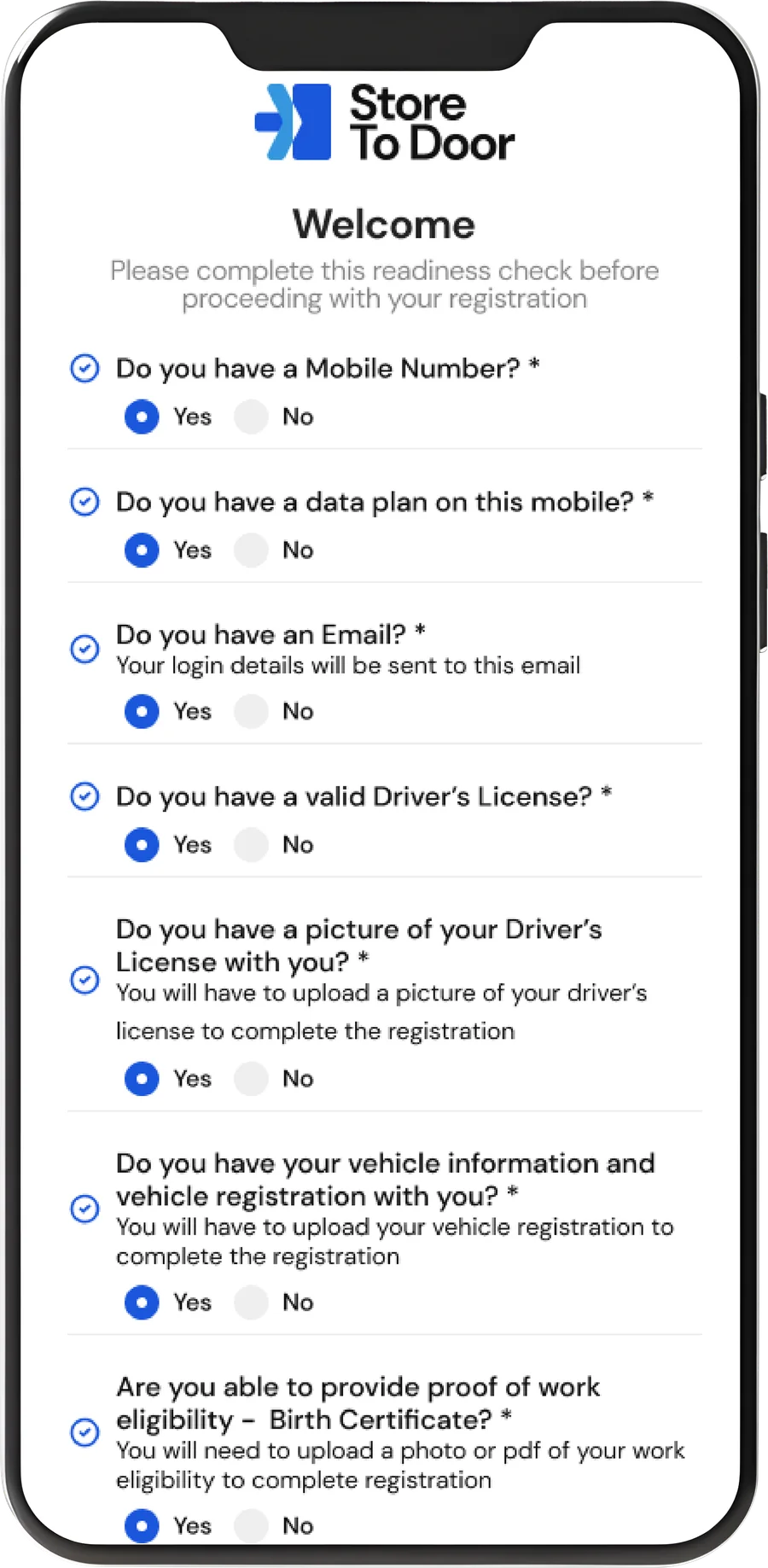Select Yes for data plan on this mobile
This screenshot has height=1568, width=768.
click(x=142, y=550)
